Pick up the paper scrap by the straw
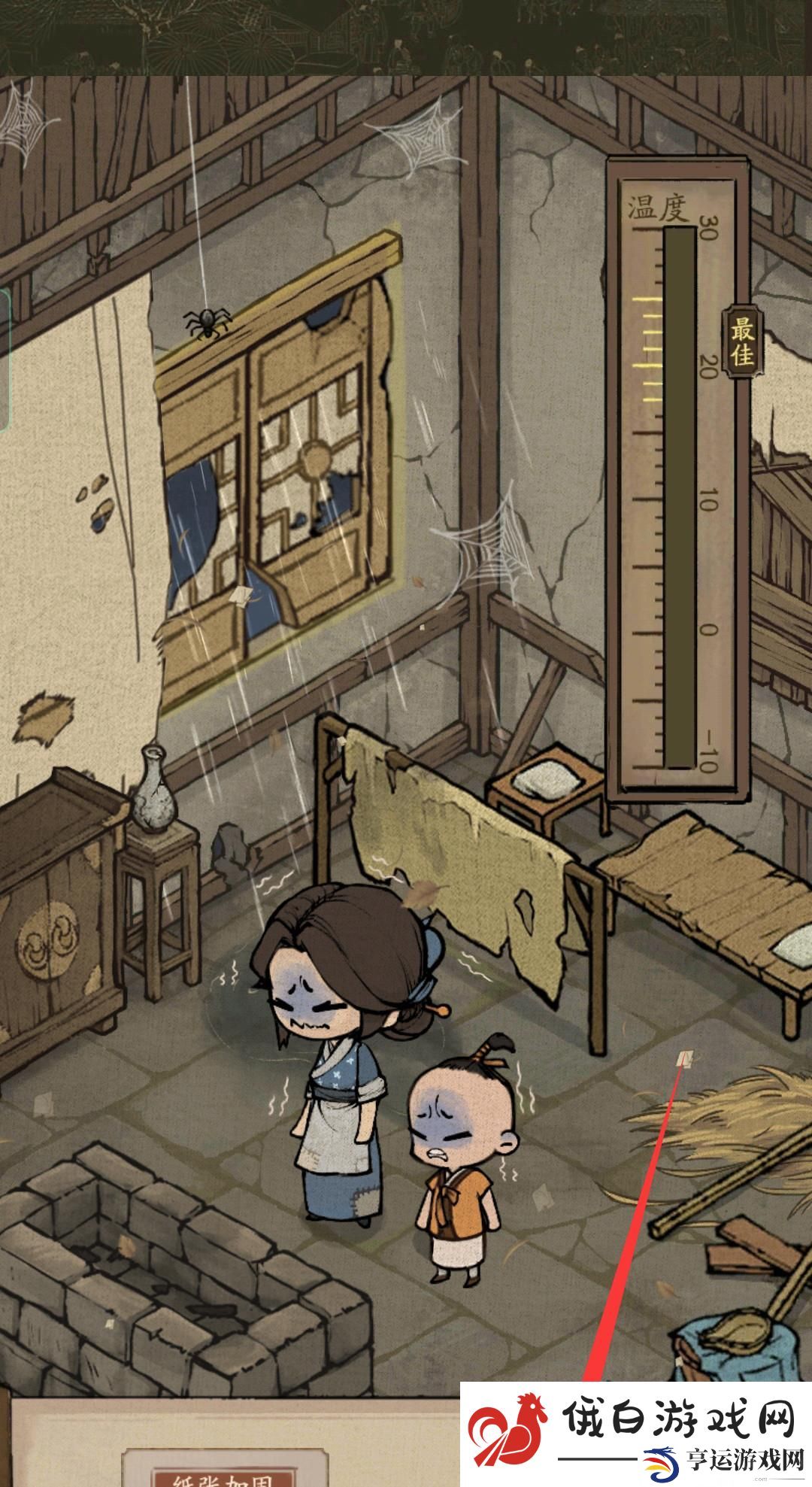Screen dimensions: 812x1487 point(685,1058)
